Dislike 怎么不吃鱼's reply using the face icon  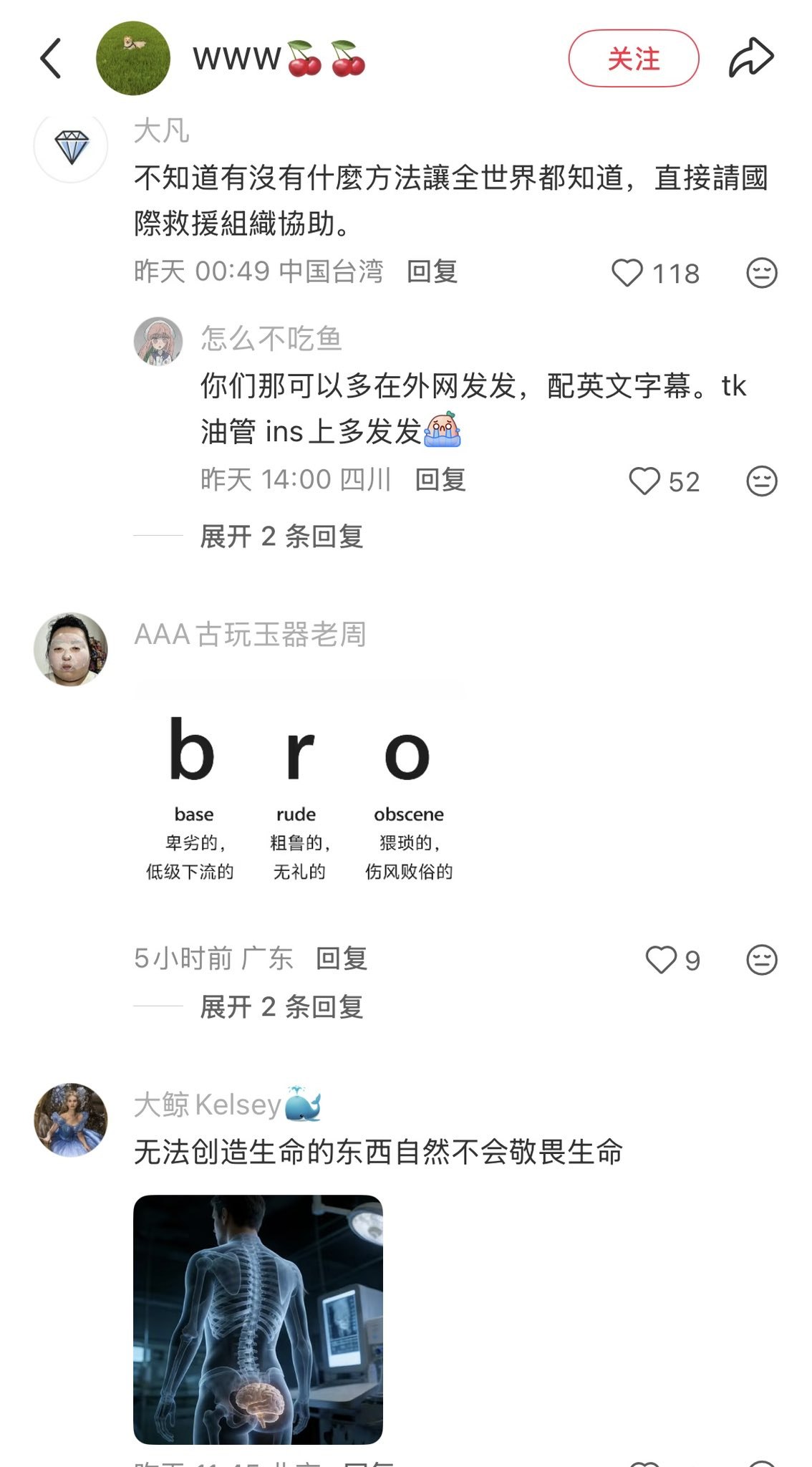coord(761,481)
